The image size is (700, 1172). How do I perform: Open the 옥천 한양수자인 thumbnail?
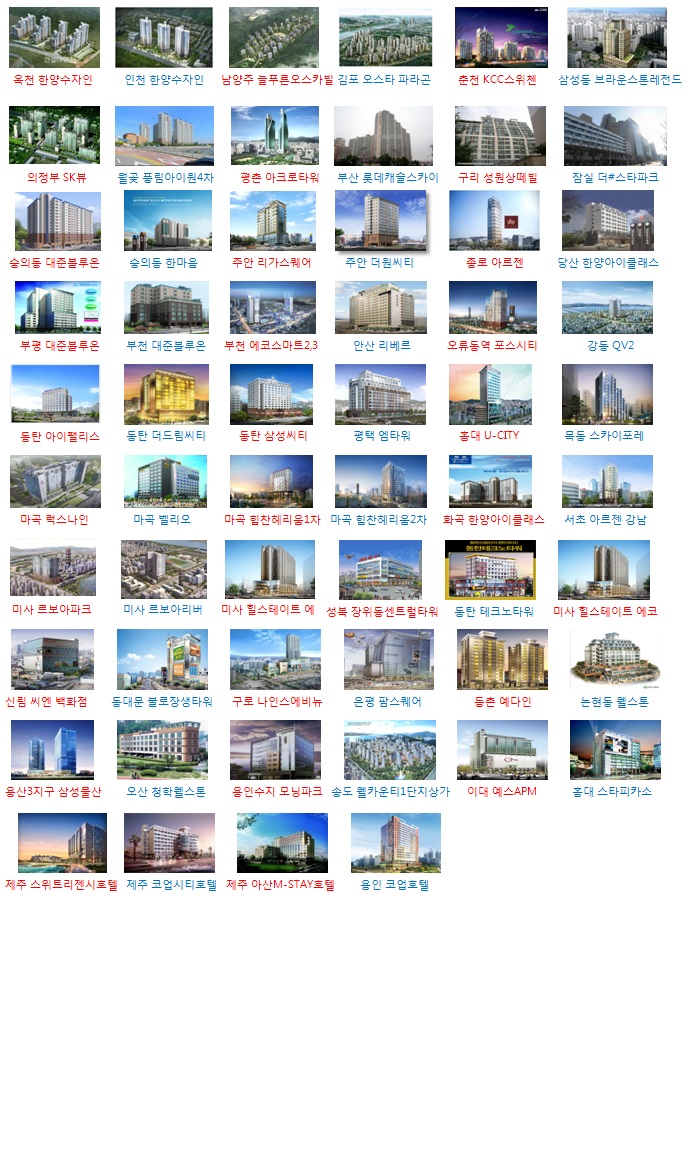[x=54, y=38]
